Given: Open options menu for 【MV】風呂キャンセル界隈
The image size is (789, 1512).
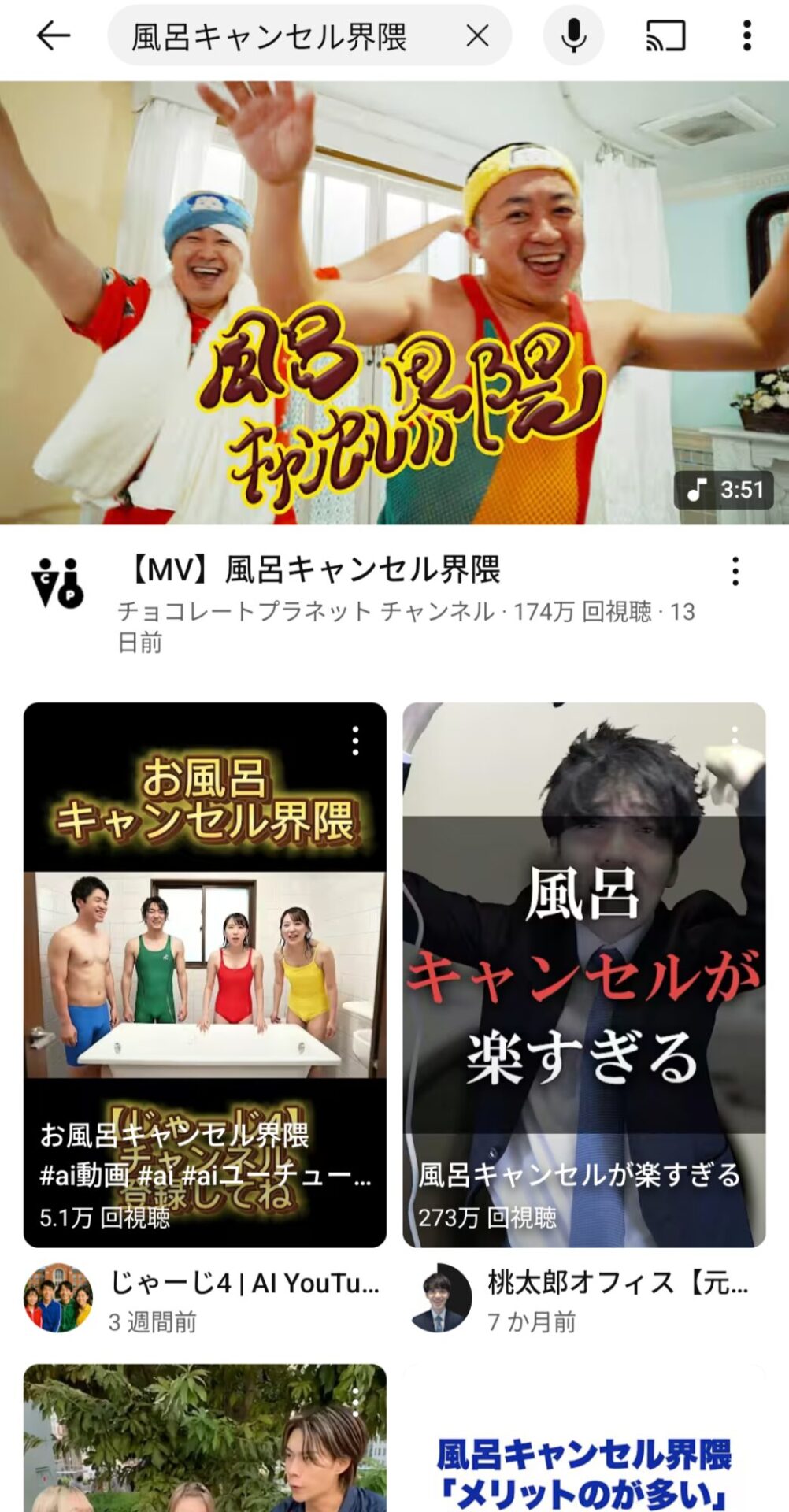Looking at the screenshot, I should (735, 571).
